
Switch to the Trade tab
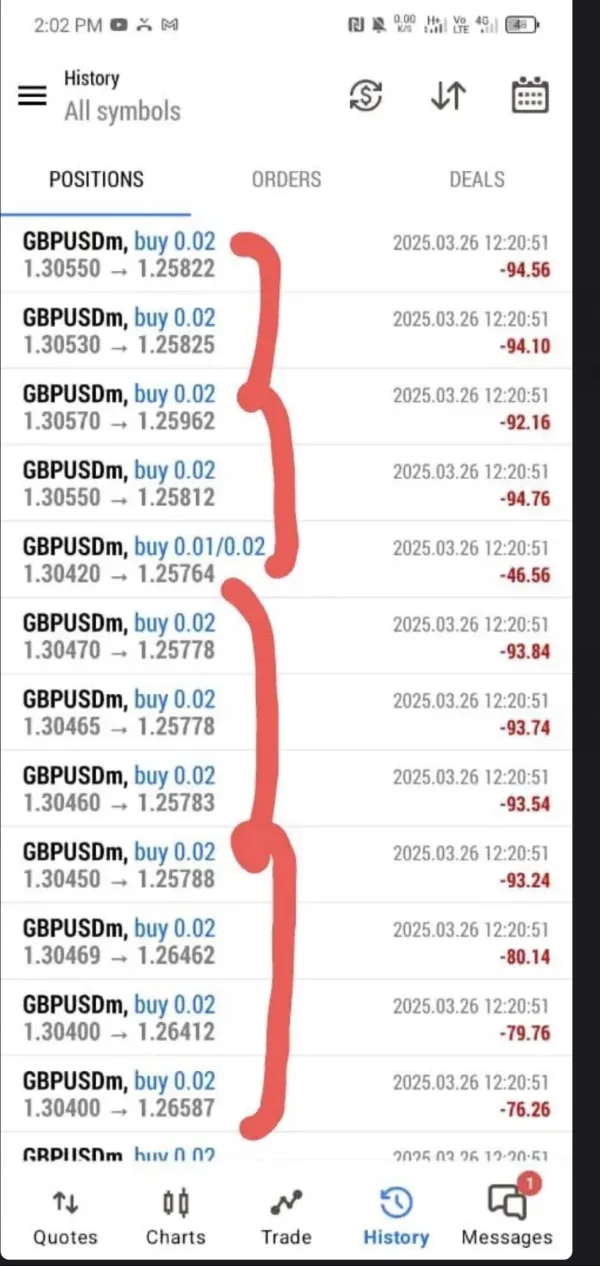tap(286, 1217)
